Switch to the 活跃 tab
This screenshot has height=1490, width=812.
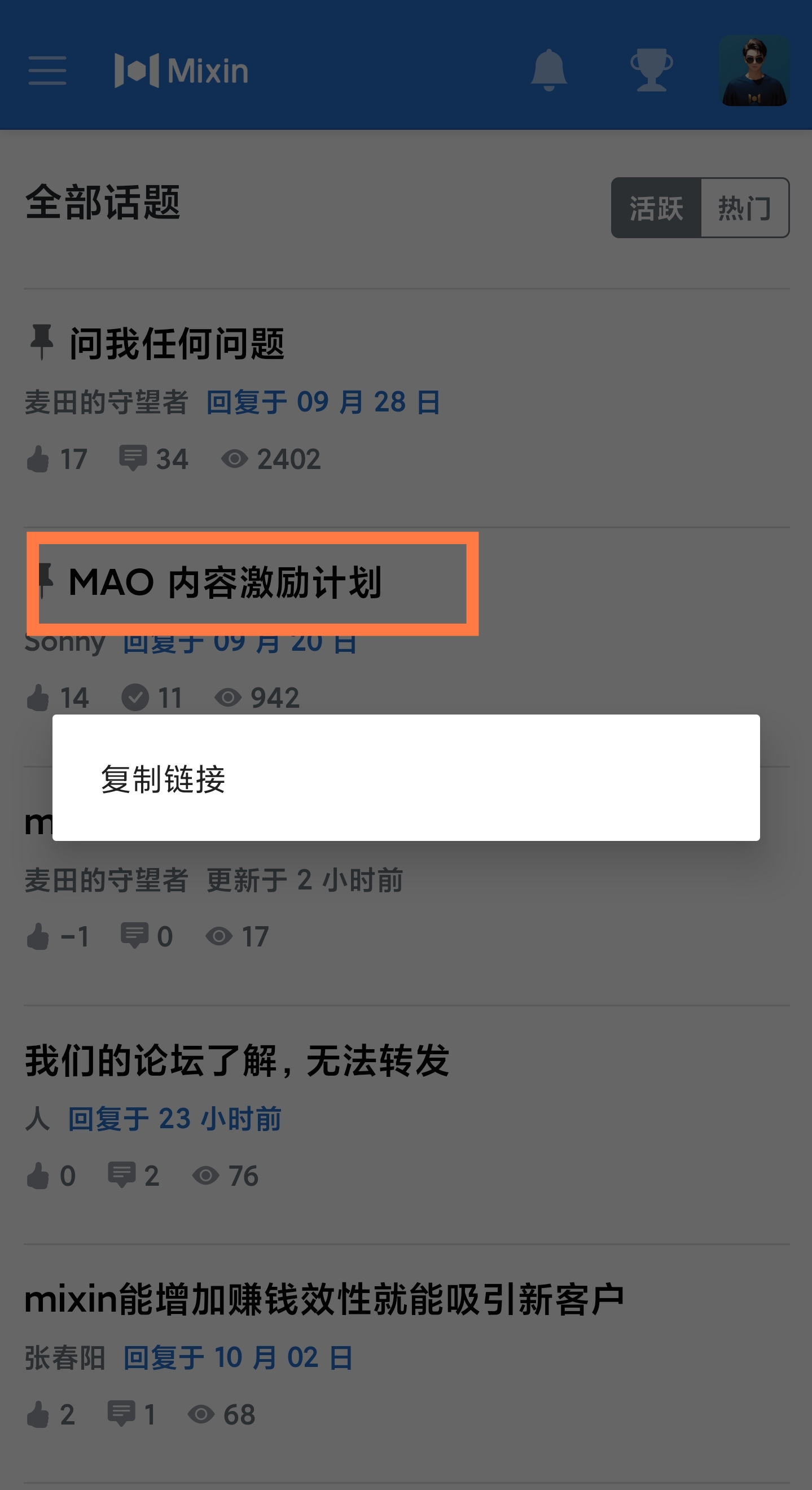tap(656, 208)
